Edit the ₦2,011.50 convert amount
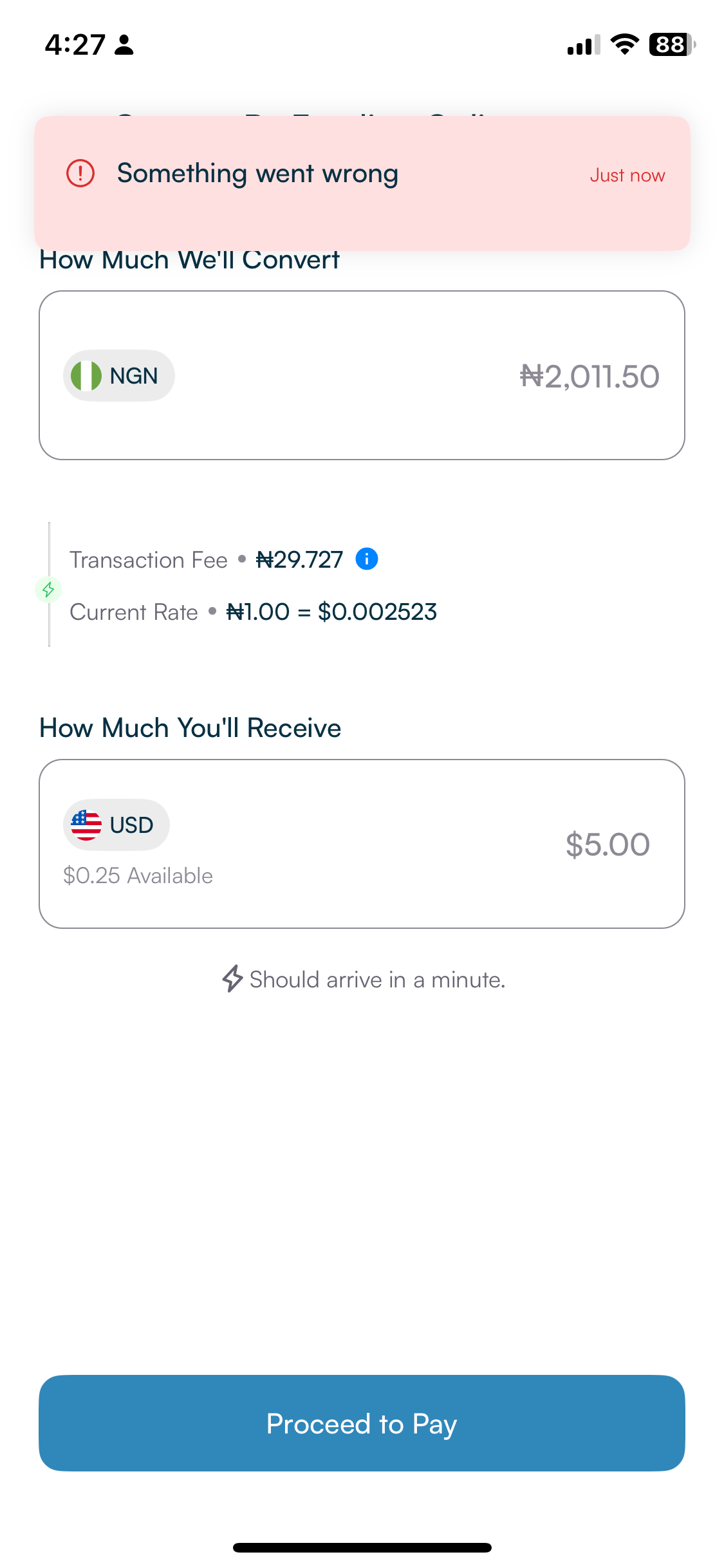Viewport: 724px width, 1568px height. pyautogui.click(x=589, y=377)
